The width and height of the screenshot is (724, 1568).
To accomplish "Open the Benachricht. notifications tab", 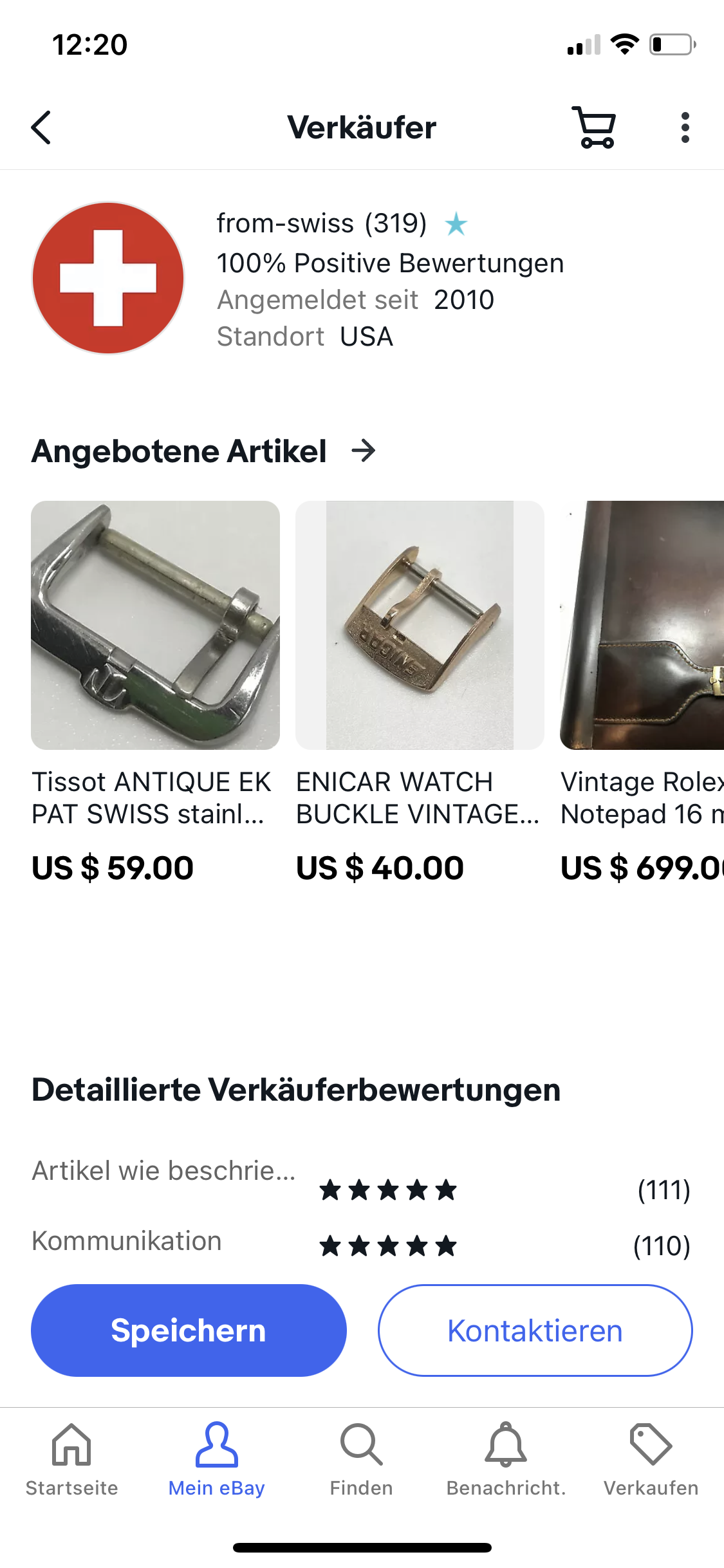I will [506, 1460].
